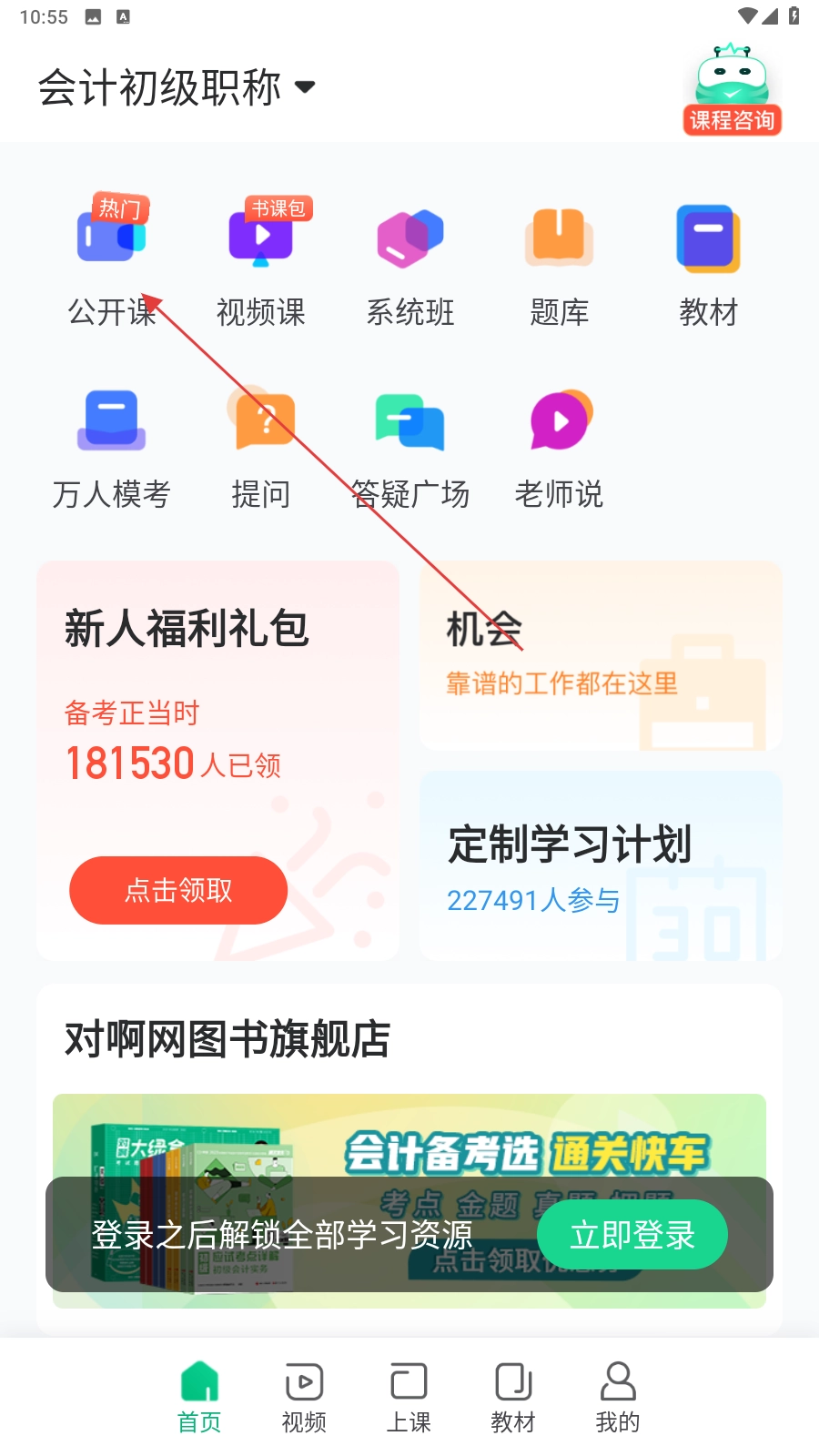Switch to the 教材 bottom tab

513,1397
